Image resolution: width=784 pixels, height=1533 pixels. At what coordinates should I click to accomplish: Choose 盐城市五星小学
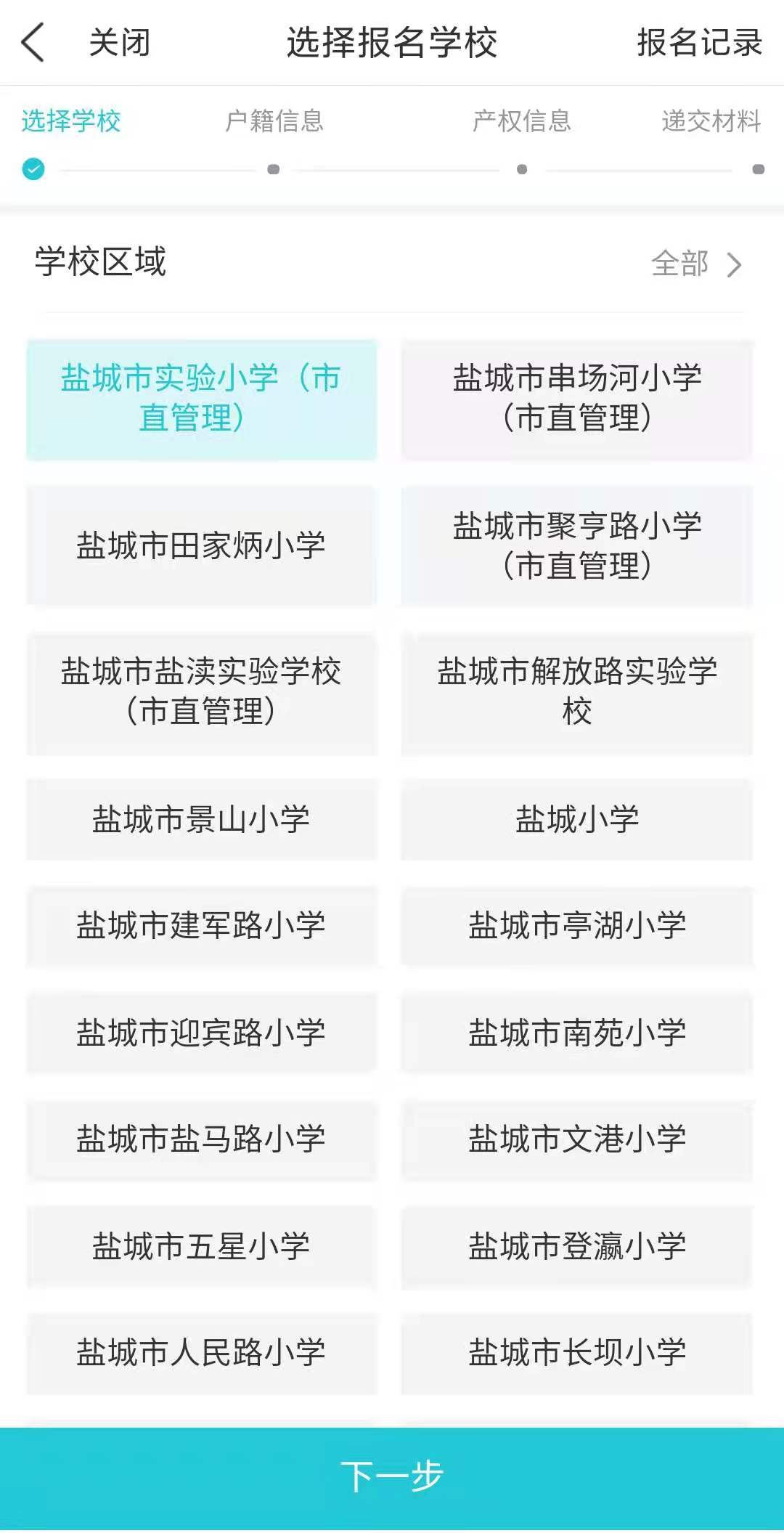(x=202, y=1246)
